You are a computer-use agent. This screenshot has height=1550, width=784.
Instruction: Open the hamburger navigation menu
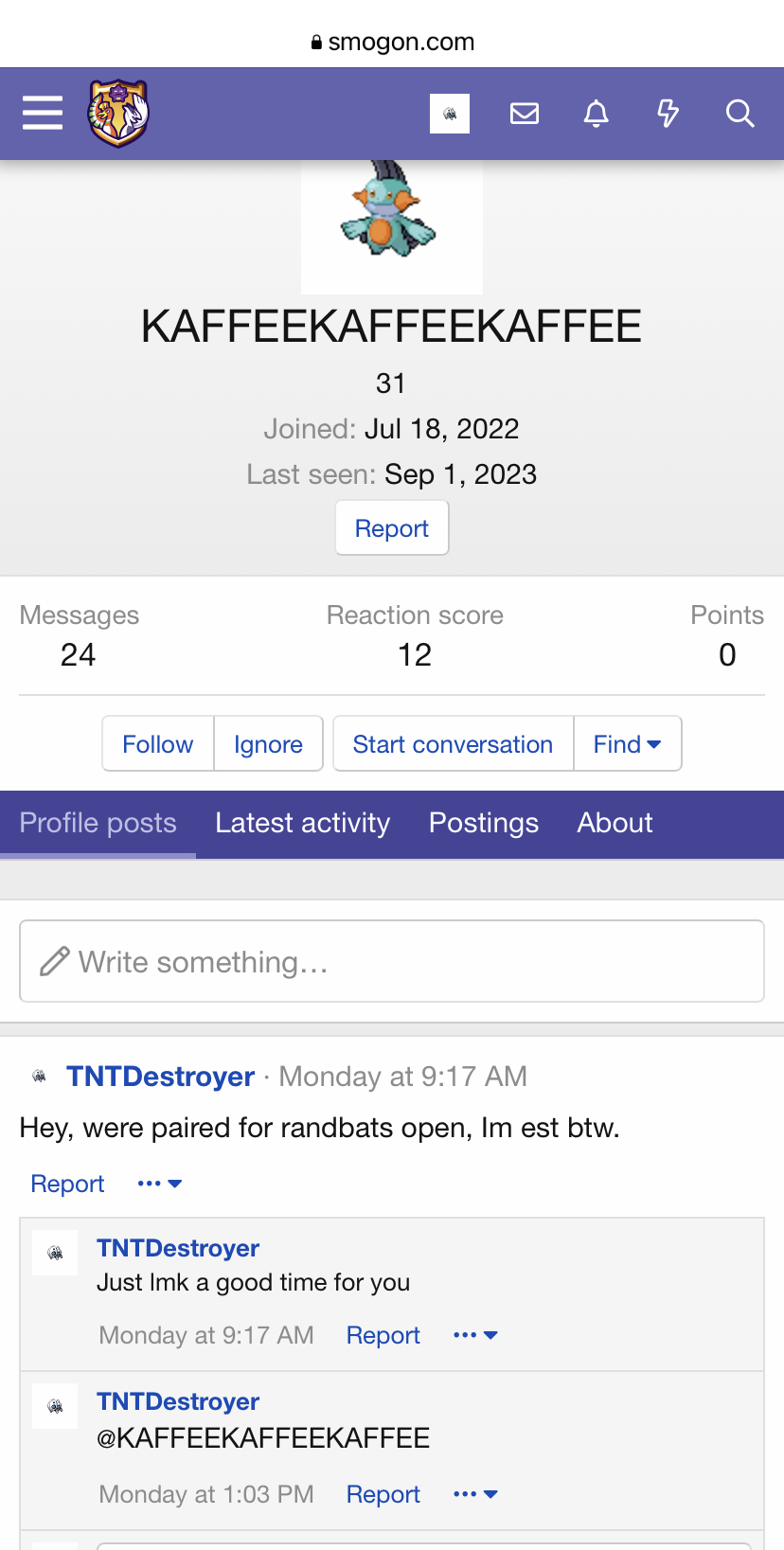click(43, 114)
